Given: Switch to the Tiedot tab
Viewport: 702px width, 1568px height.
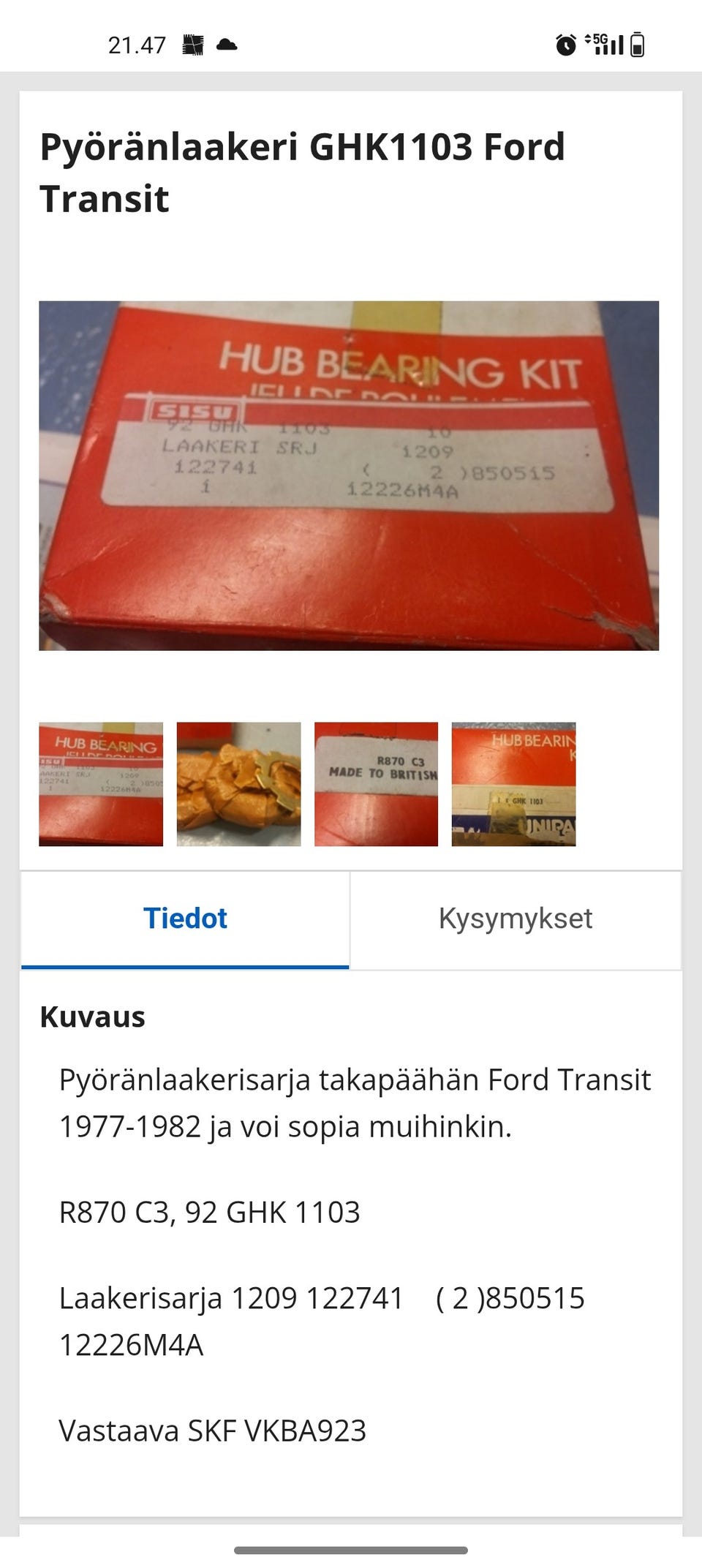Looking at the screenshot, I should click(185, 919).
